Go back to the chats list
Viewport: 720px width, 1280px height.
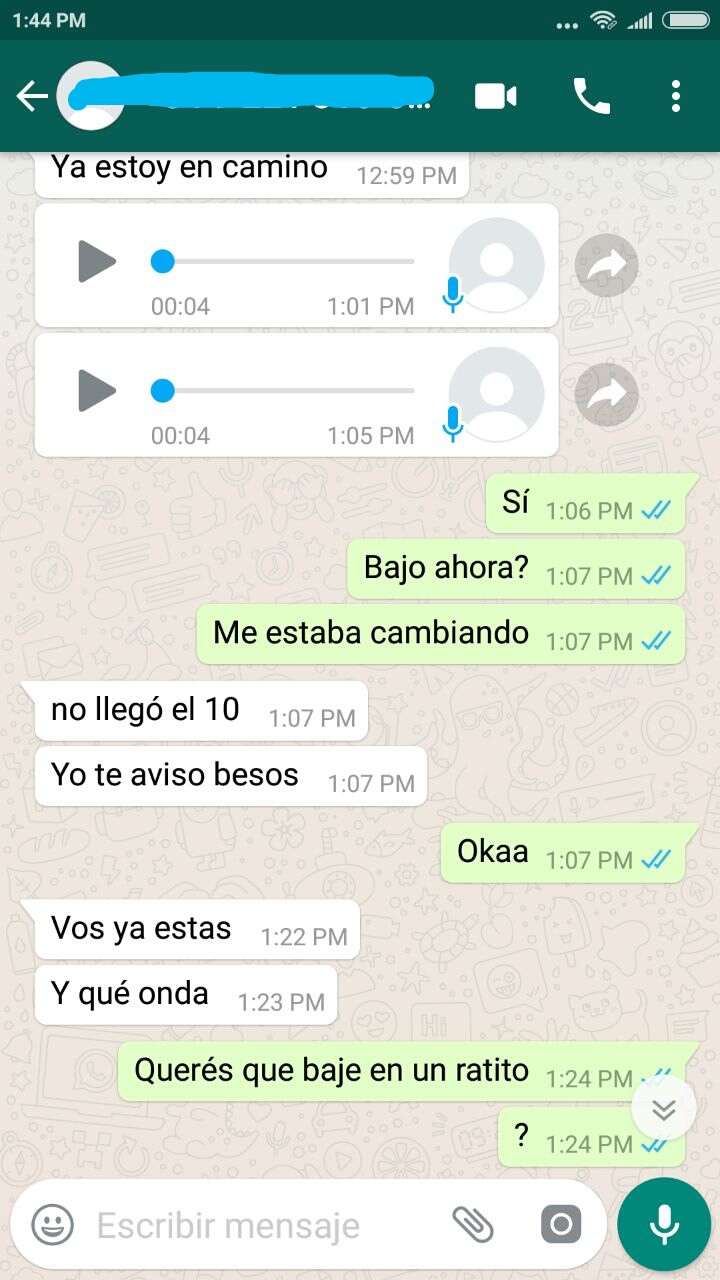pyautogui.click(x=32, y=97)
